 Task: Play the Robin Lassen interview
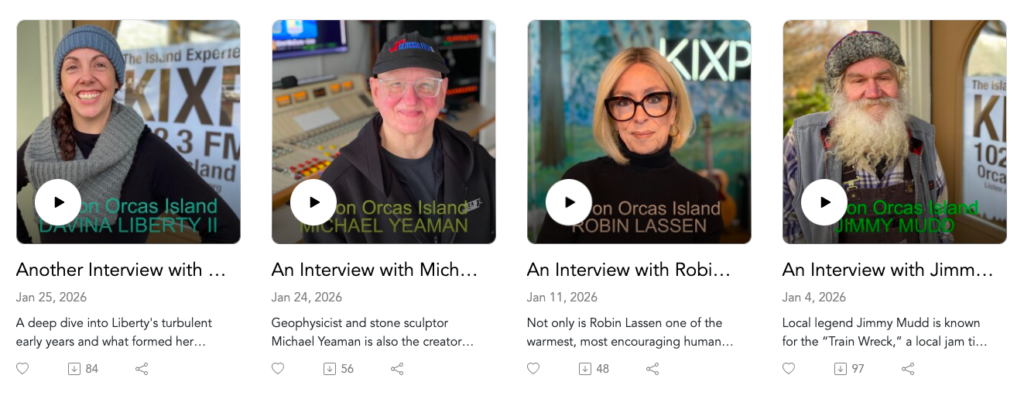coord(569,202)
